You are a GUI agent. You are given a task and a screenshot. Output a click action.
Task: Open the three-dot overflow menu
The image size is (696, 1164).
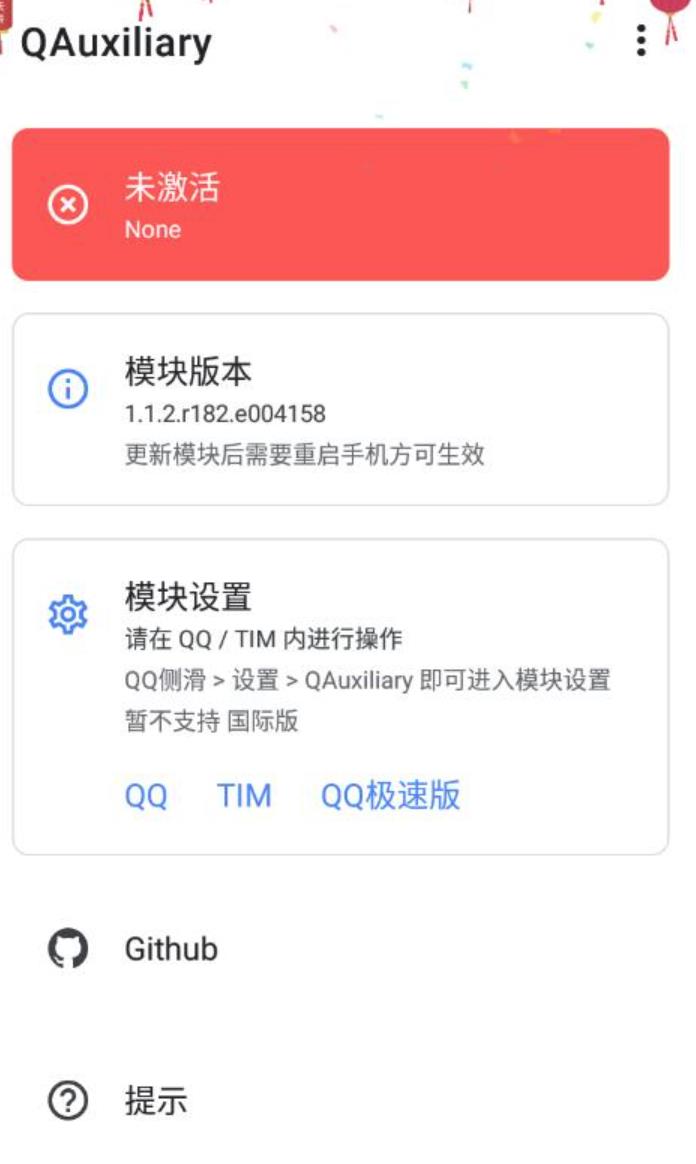641,40
